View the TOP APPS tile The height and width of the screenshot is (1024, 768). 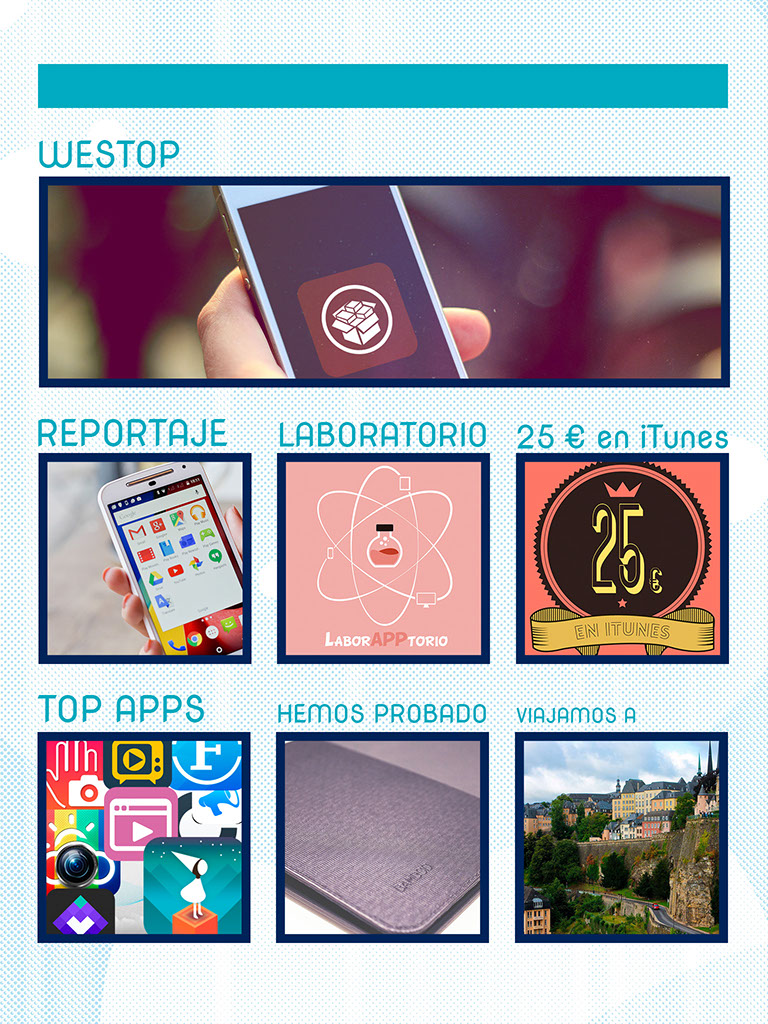tap(144, 837)
